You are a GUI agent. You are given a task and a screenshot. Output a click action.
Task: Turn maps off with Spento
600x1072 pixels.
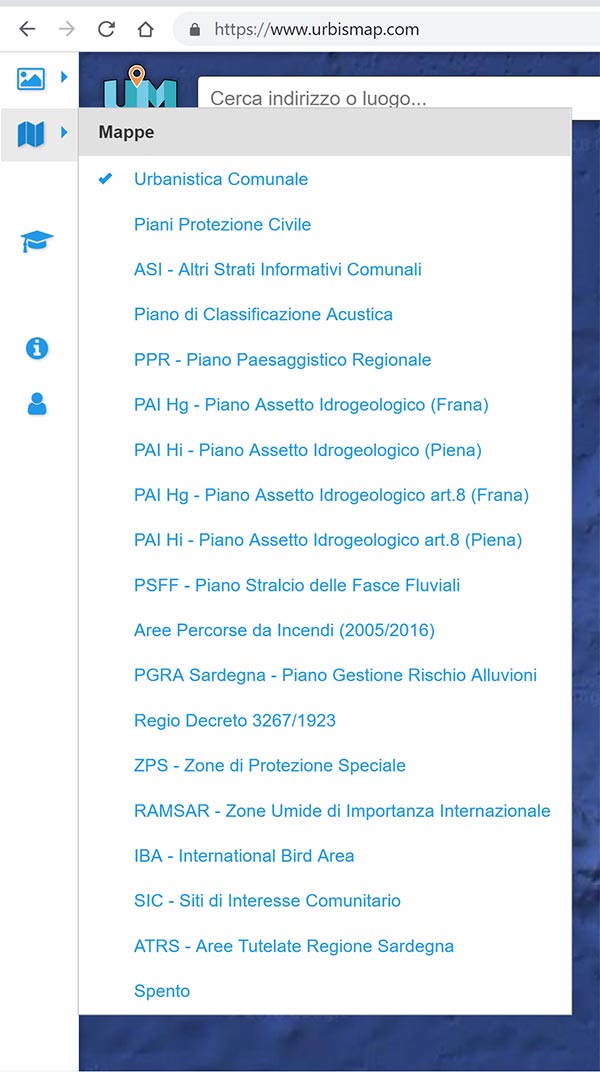[x=162, y=991]
